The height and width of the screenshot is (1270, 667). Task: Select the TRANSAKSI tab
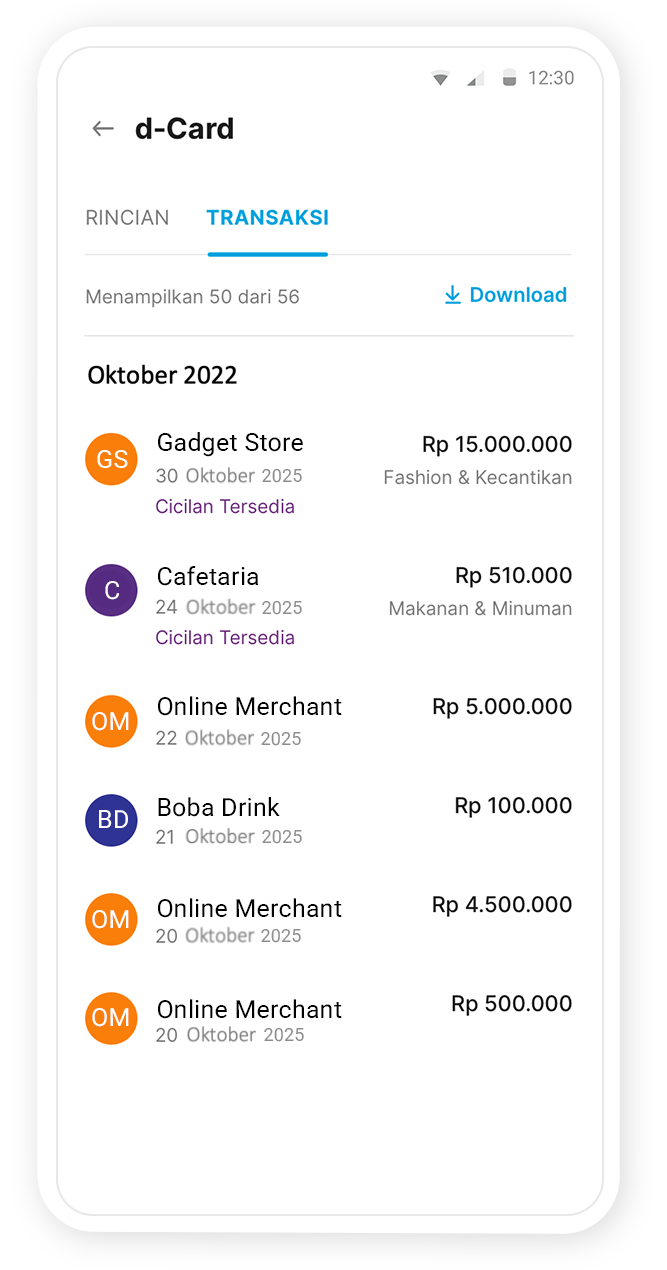[x=267, y=218]
